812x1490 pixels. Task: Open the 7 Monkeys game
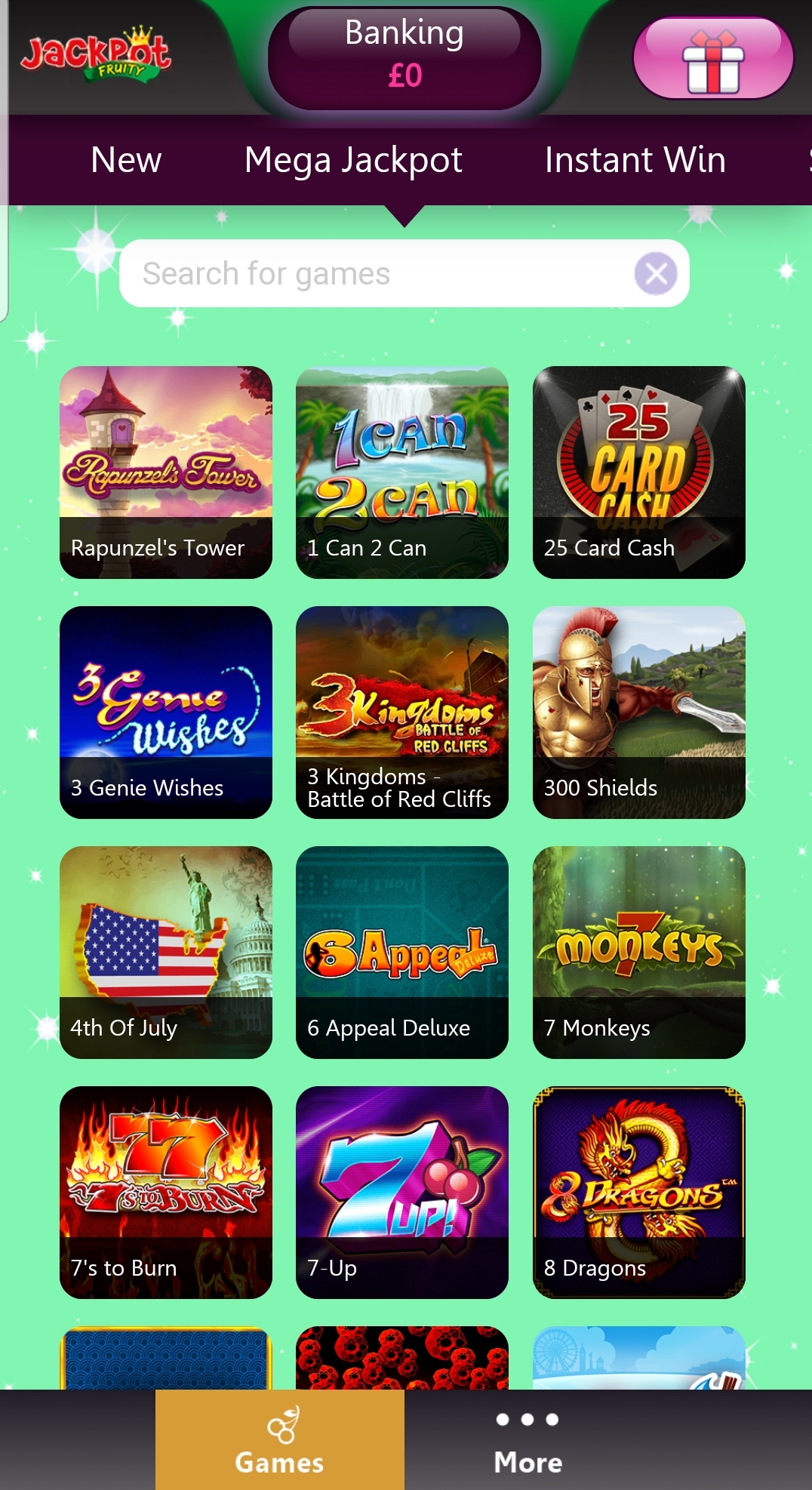coord(639,953)
